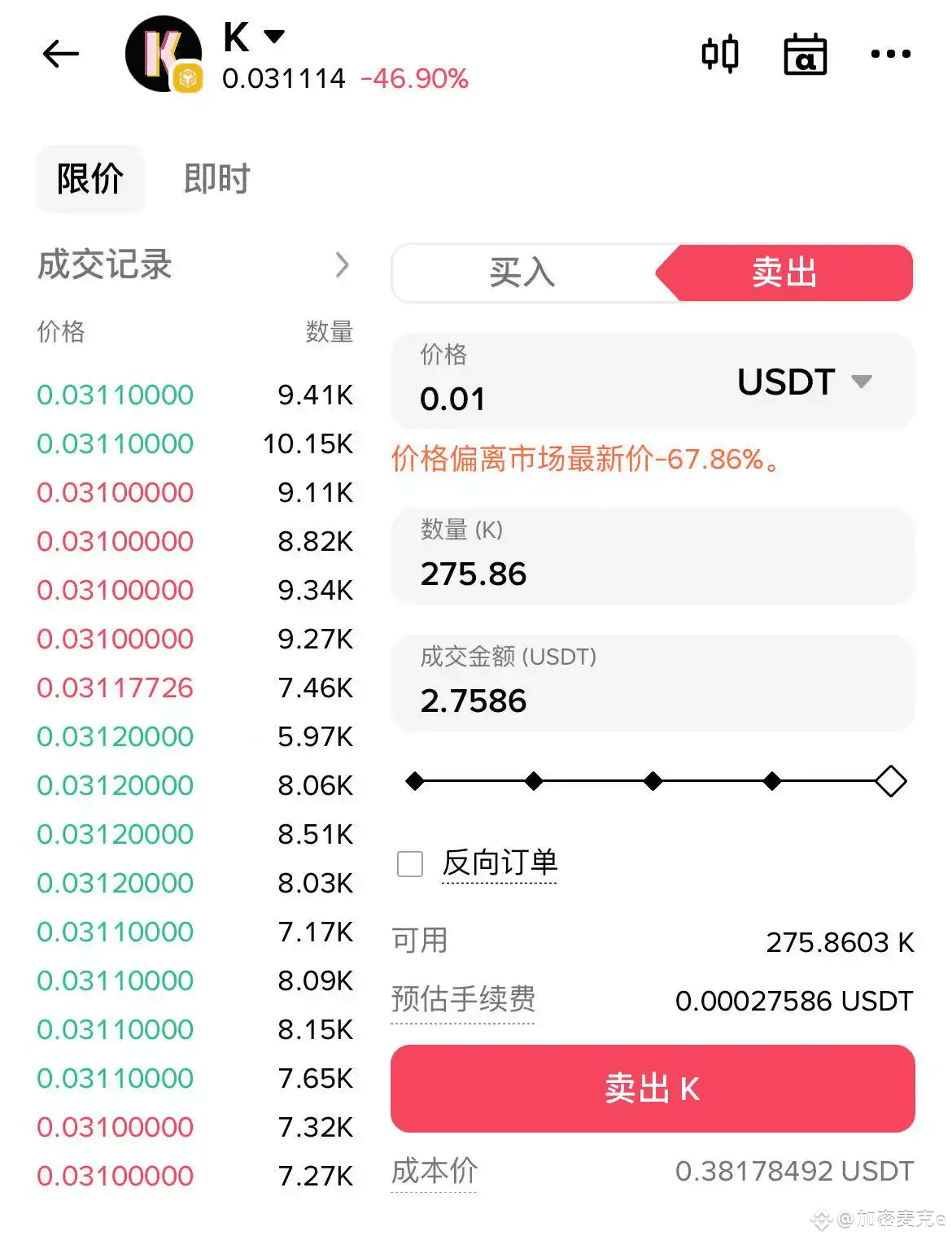Open the candlestick chart view
This screenshot has width=952, height=1240.
tap(719, 55)
